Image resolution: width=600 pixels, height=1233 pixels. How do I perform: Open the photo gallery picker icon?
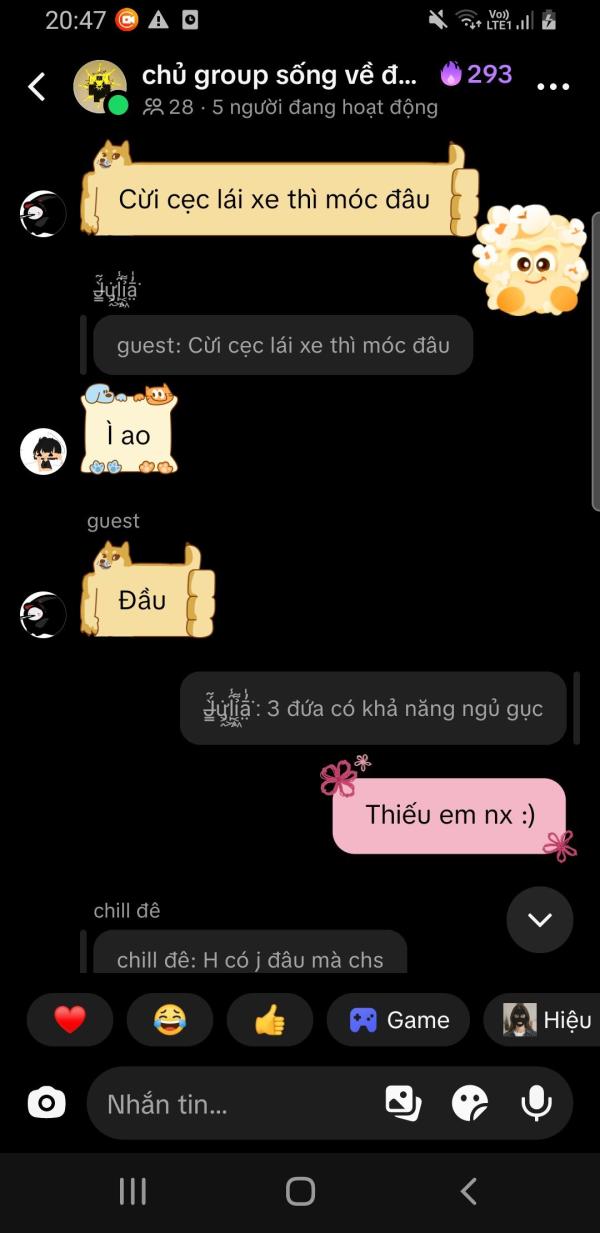403,1103
